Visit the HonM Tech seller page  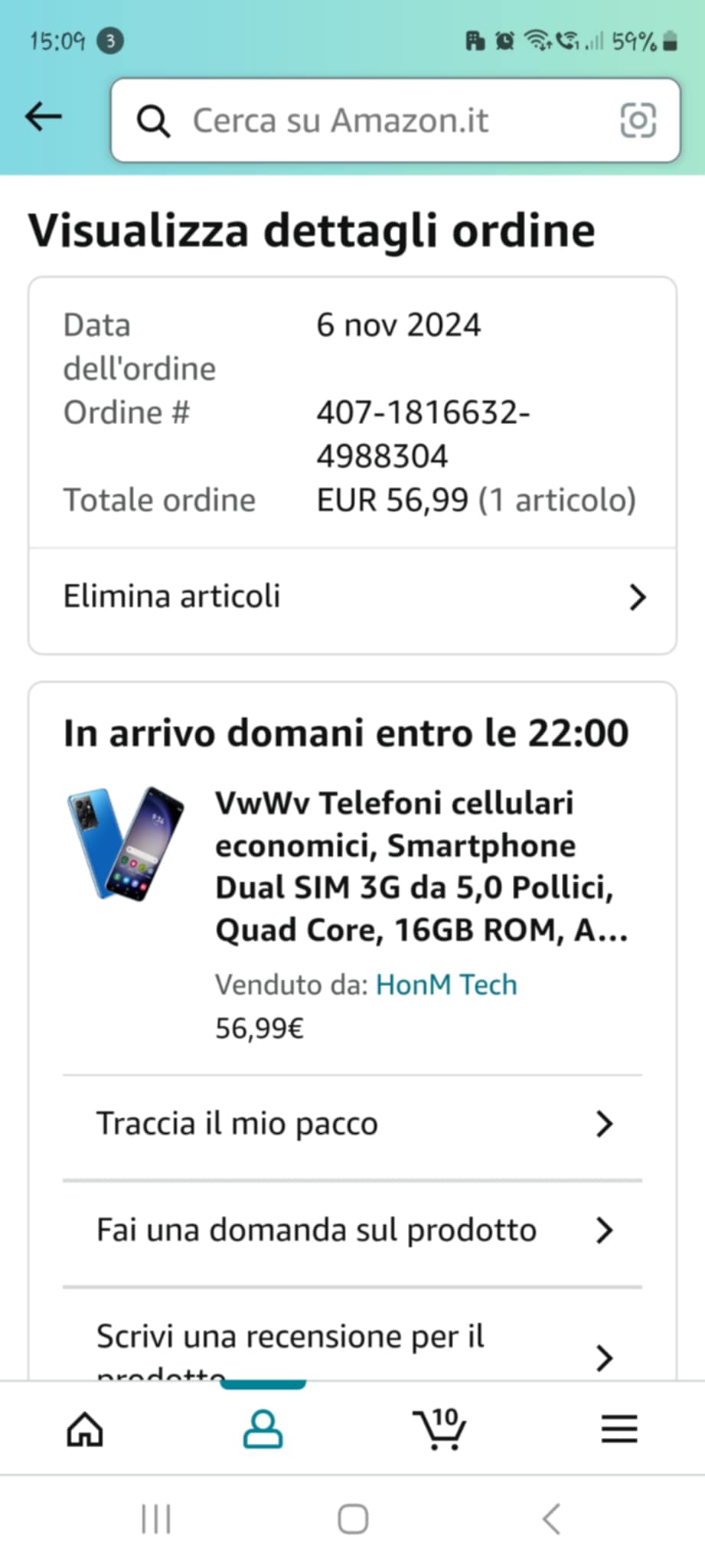446,985
